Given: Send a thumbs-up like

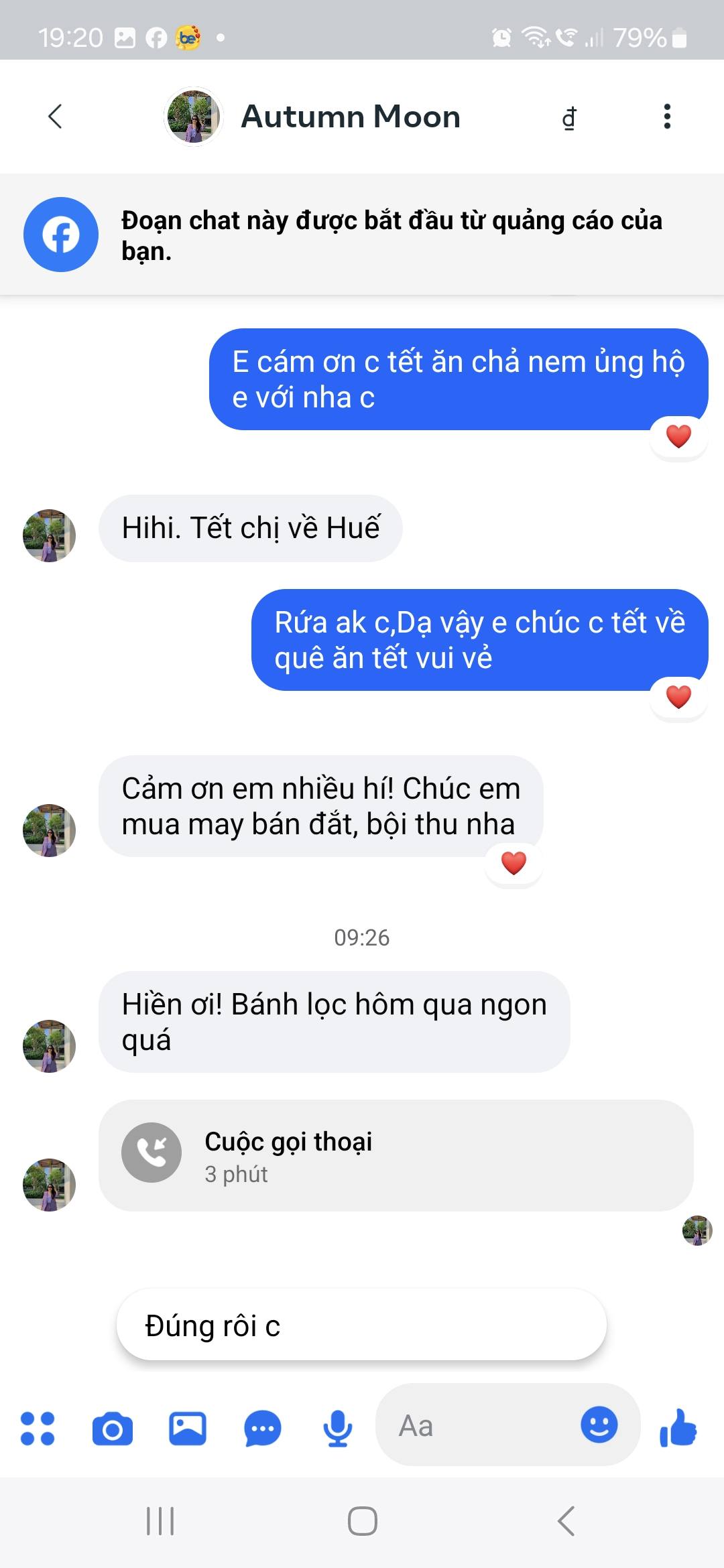Looking at the screenshot, I should (678, 1427).
